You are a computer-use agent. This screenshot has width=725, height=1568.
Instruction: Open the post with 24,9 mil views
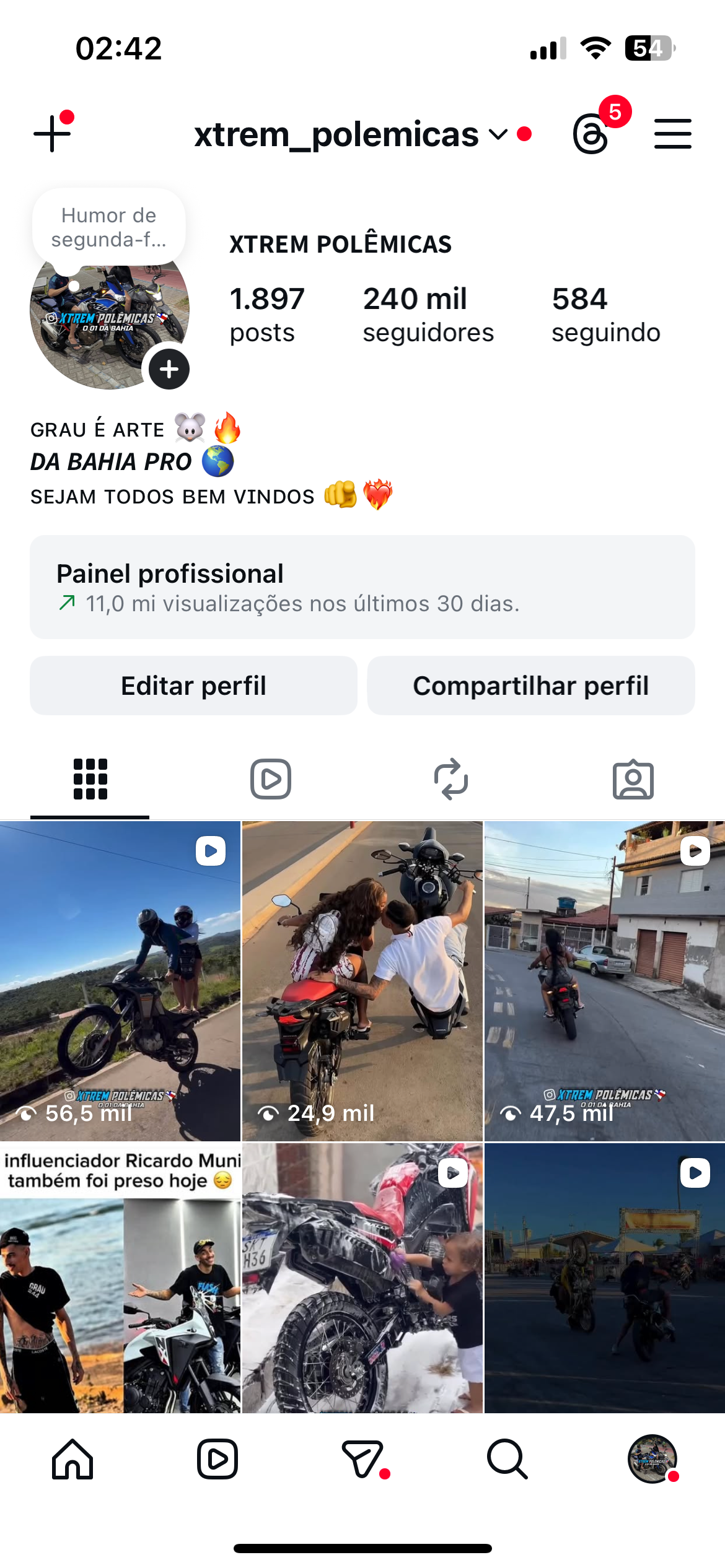point(362,981)
